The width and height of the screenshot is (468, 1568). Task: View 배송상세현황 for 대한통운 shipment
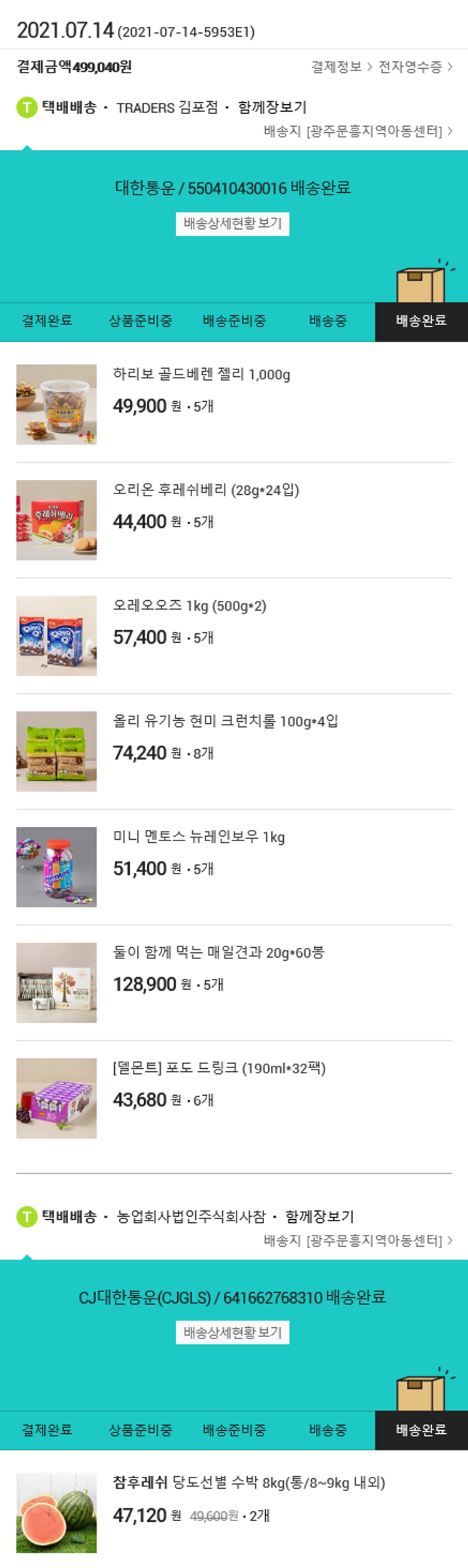233,223
